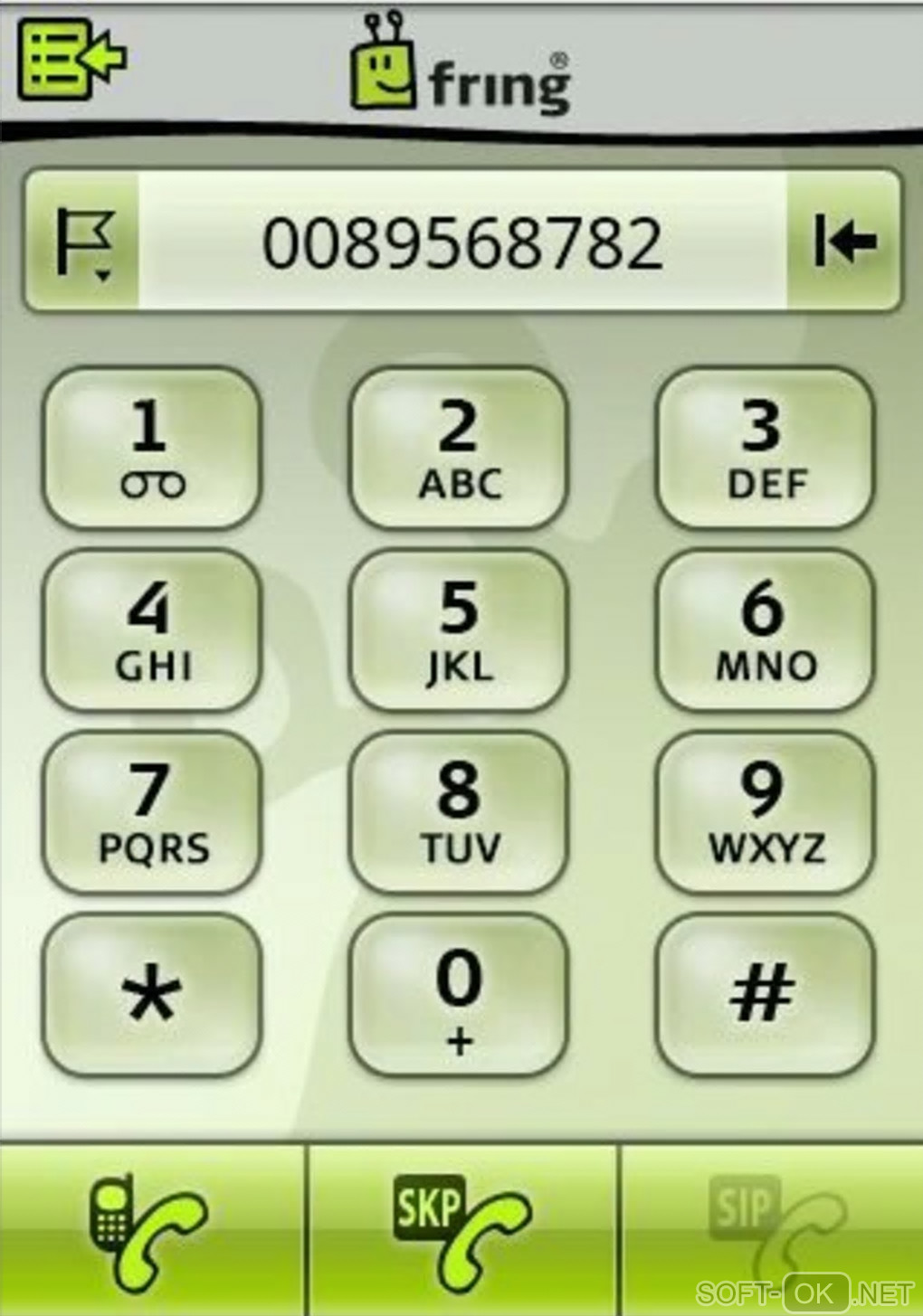923x1316 pixels.
Task: Tap the hash key
Action: click(x=766, y=995)
